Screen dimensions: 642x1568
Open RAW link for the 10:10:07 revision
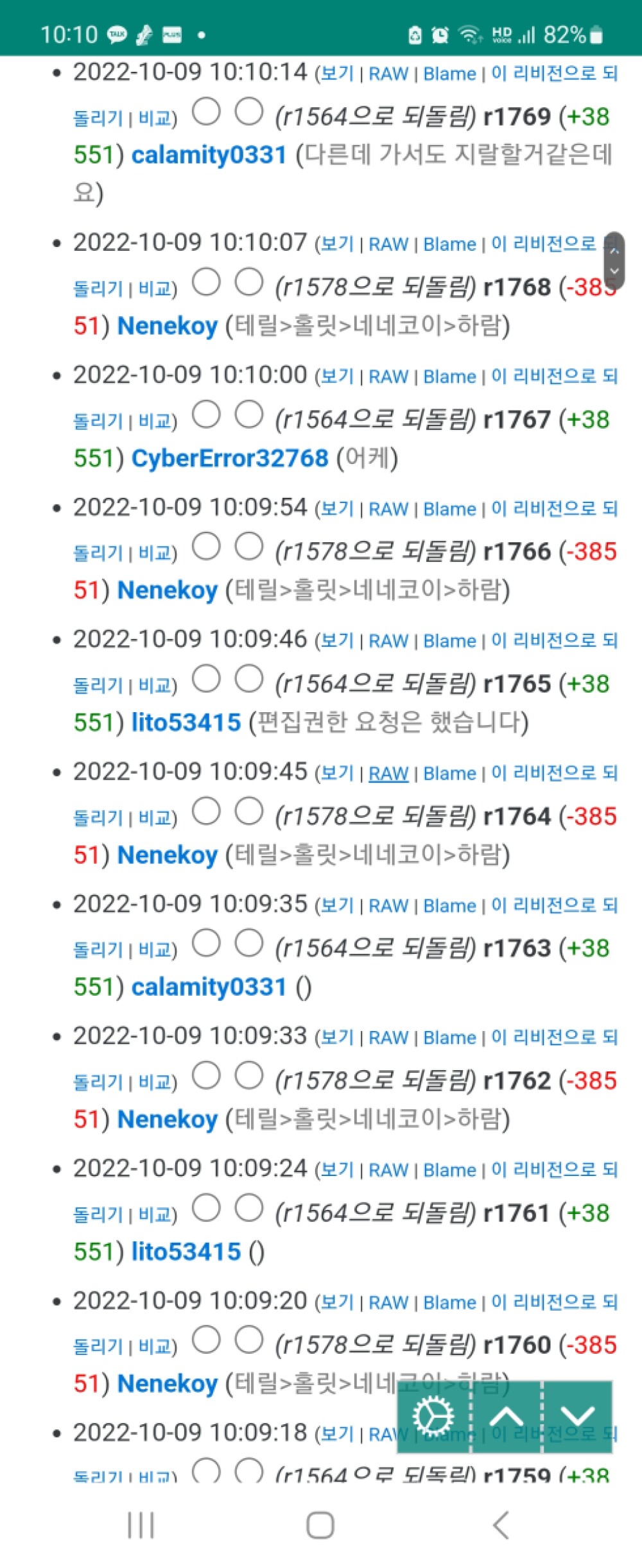[x=388, y=244]
